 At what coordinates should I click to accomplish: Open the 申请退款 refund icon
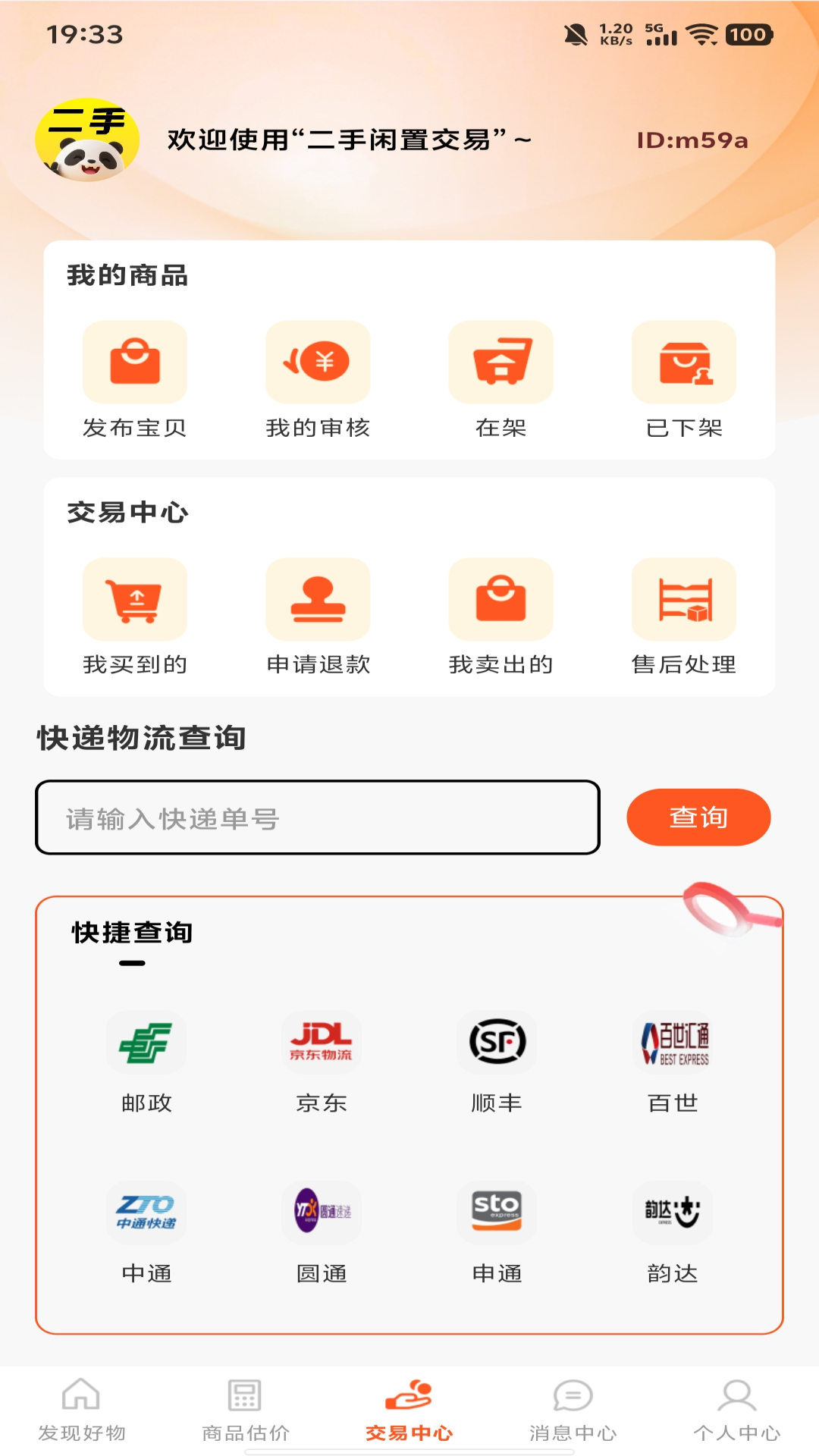click(317, 599)
